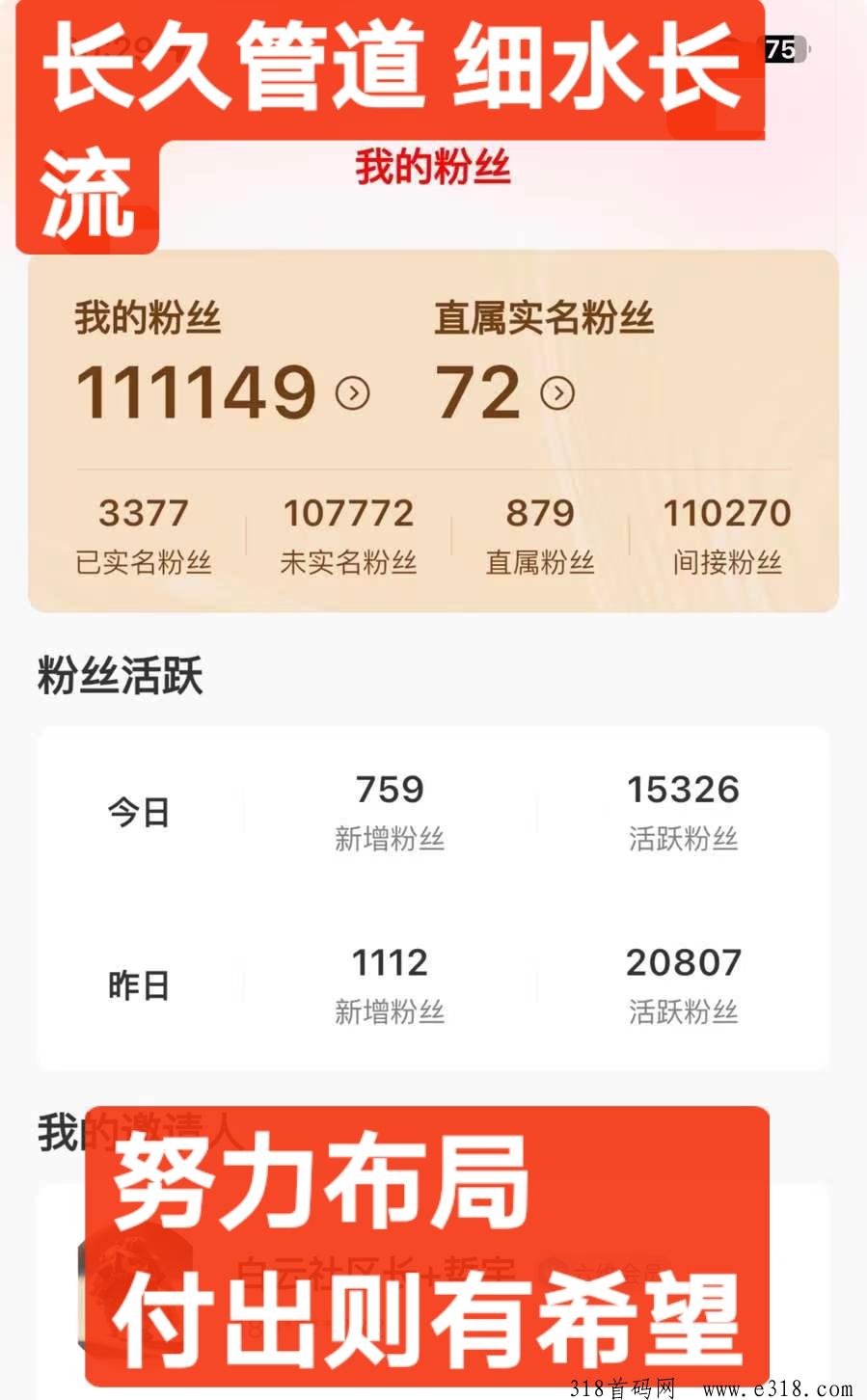
Task: Open the 直属实名粉丝 details arrow
Action: tap(557, 393)
